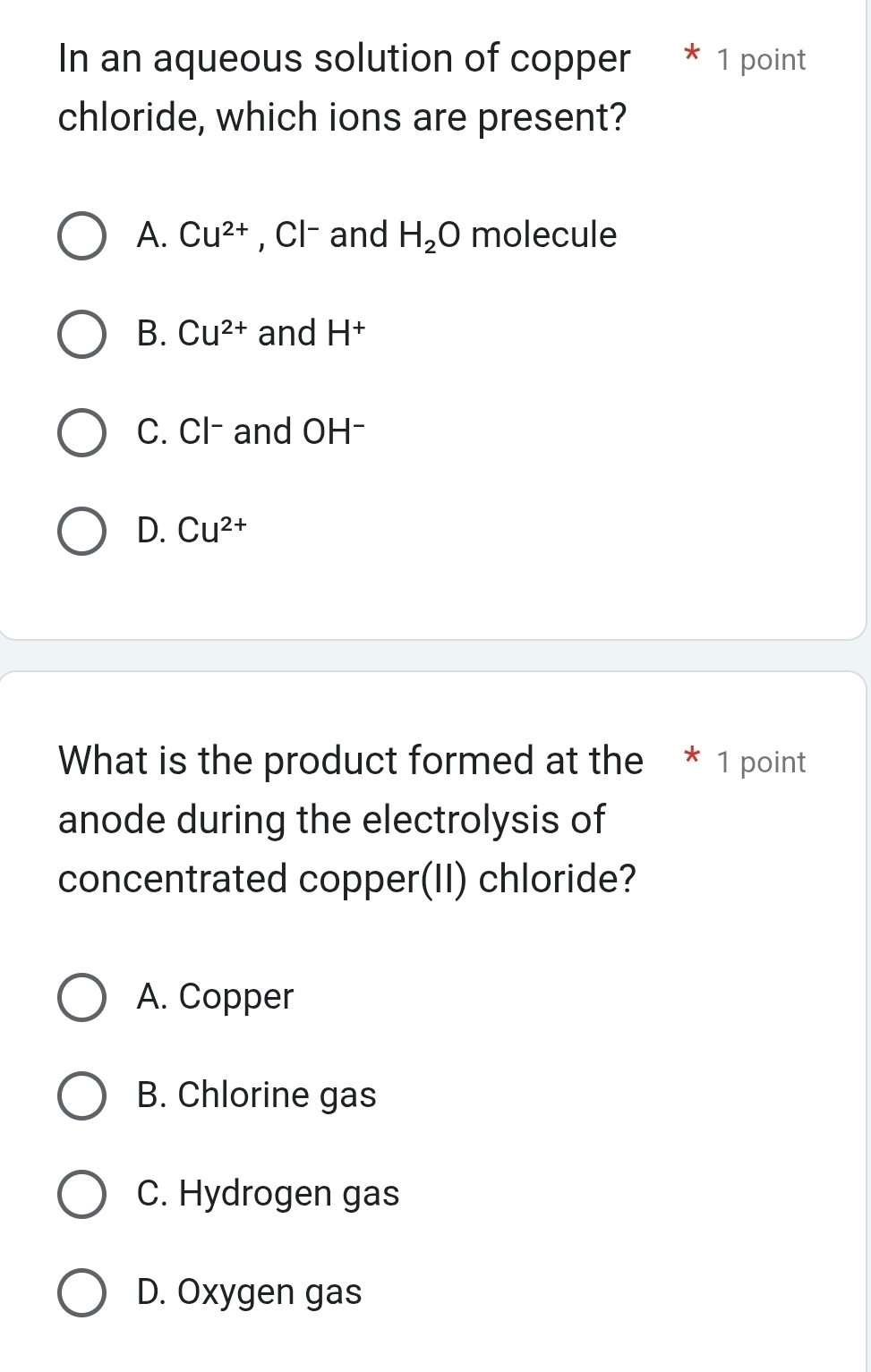Select A. Copper in the anode question

83,997
